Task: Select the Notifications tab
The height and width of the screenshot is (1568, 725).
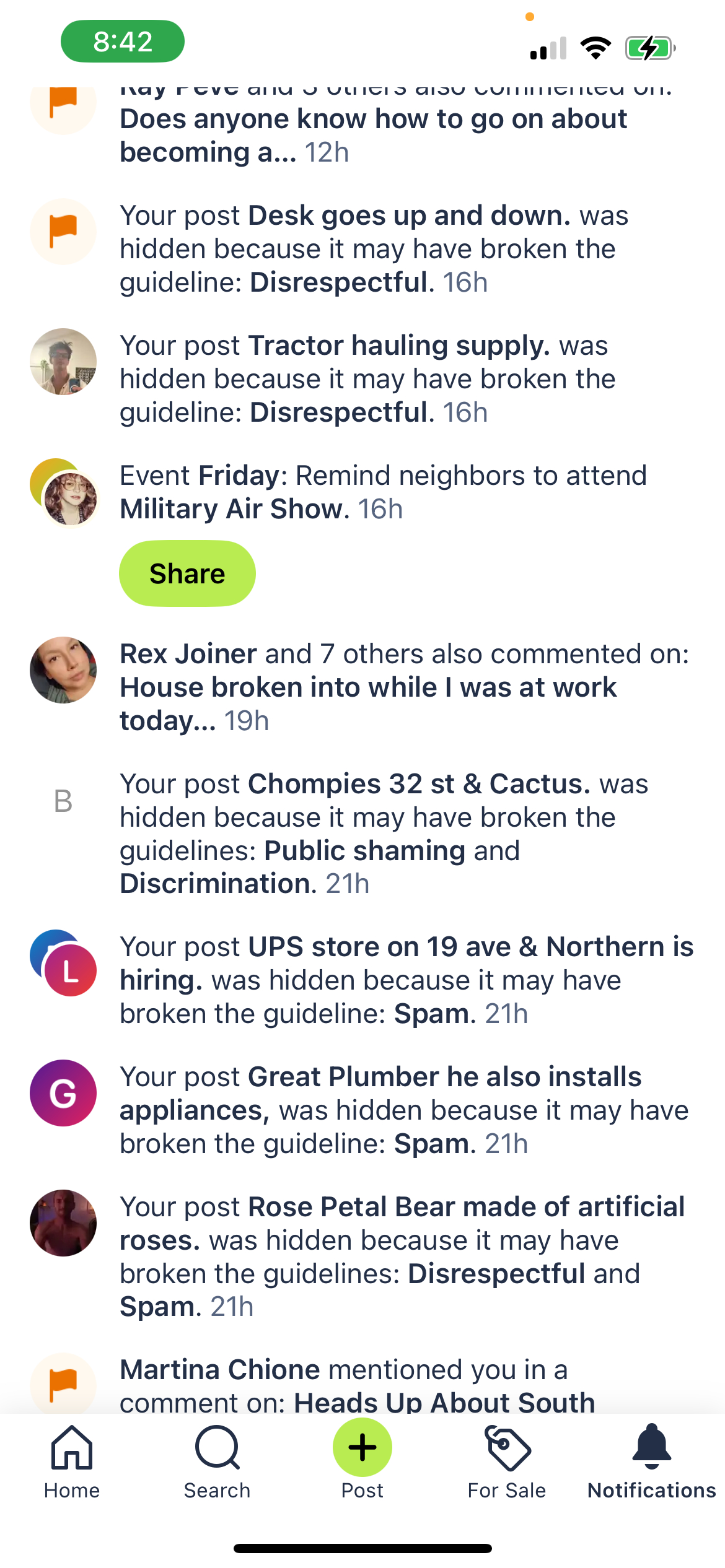Action: point(652,1461)
